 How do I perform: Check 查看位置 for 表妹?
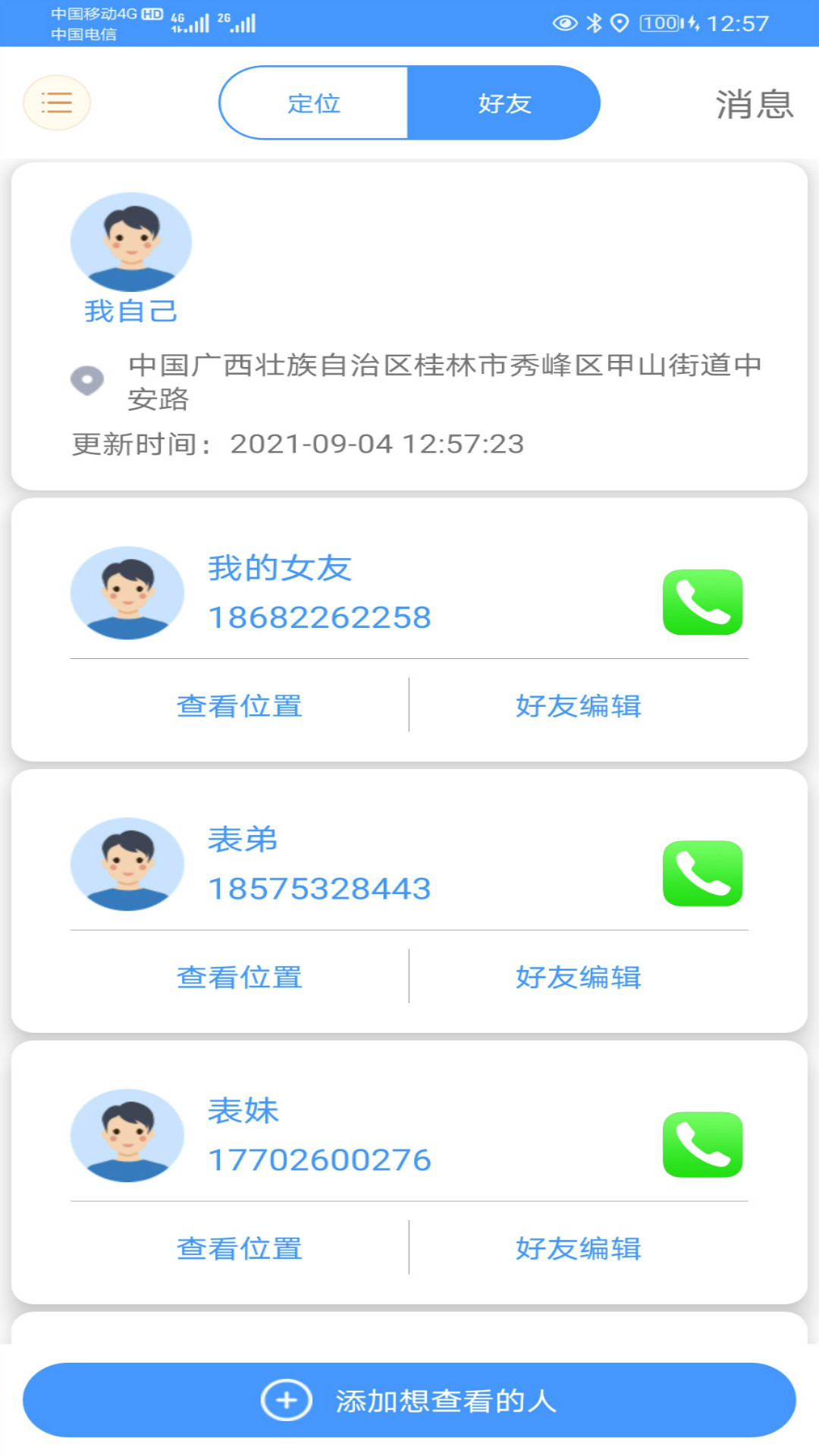[240, 1248]
